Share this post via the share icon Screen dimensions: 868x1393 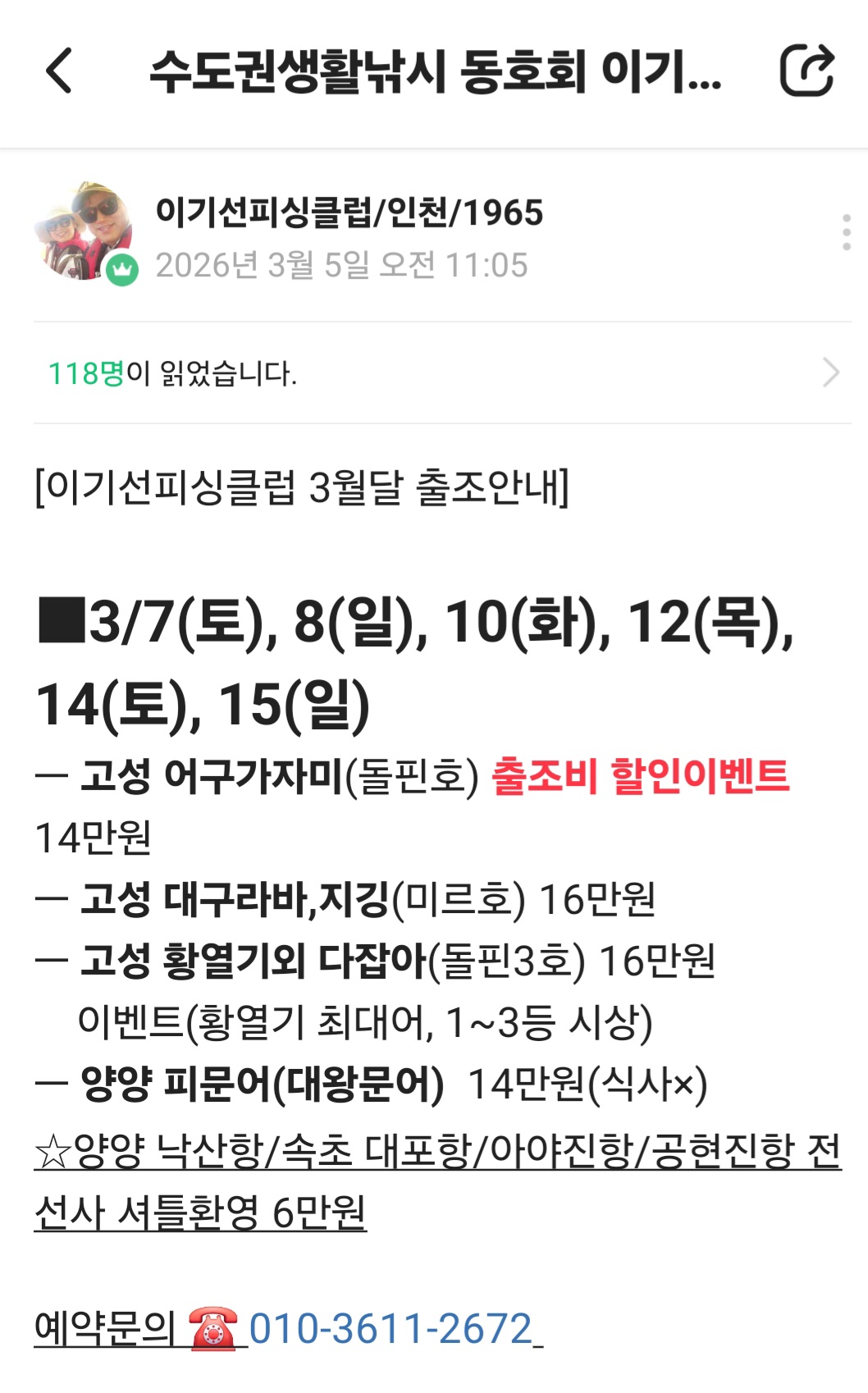pyautogui.click(x=806, y=71)
